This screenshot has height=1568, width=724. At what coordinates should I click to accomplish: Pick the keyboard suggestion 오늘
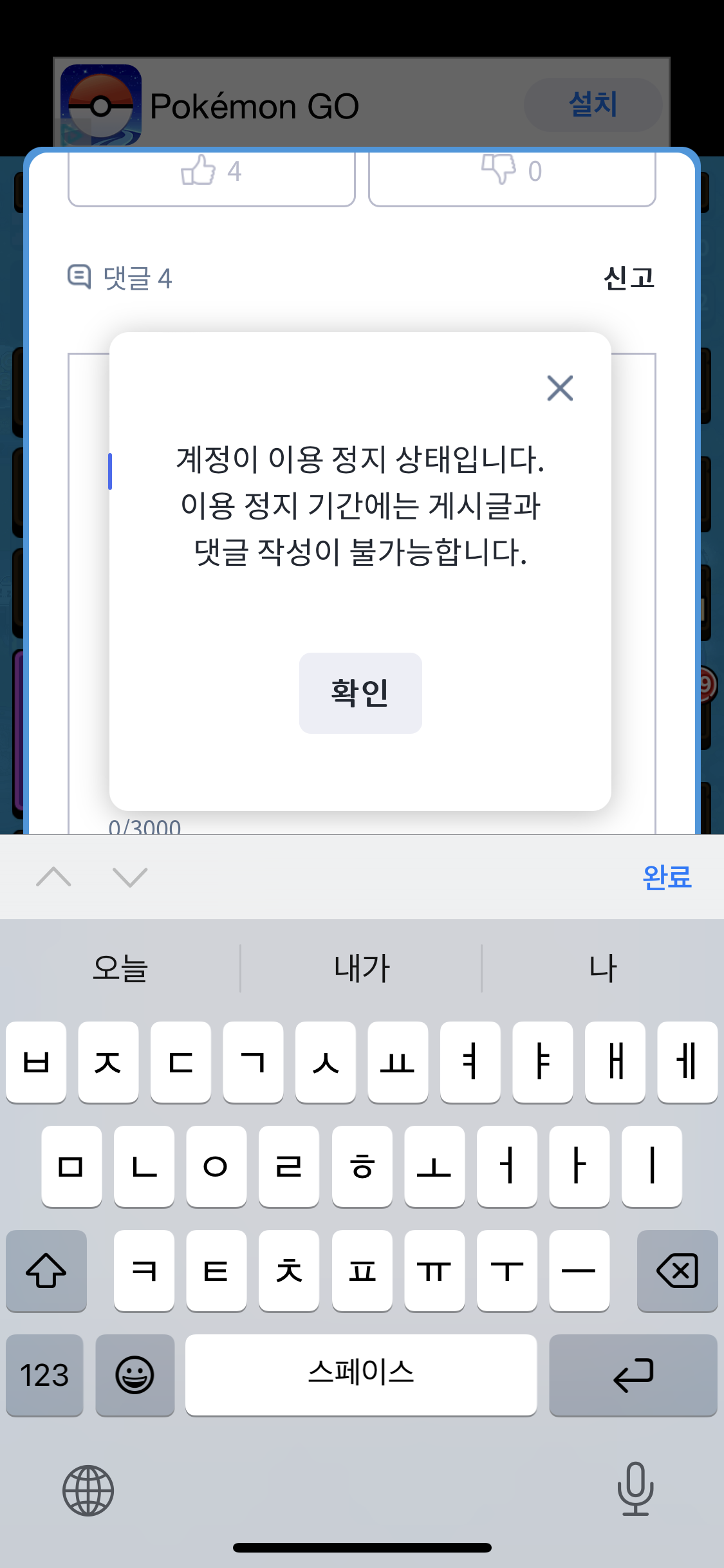(x=120, y=968)
